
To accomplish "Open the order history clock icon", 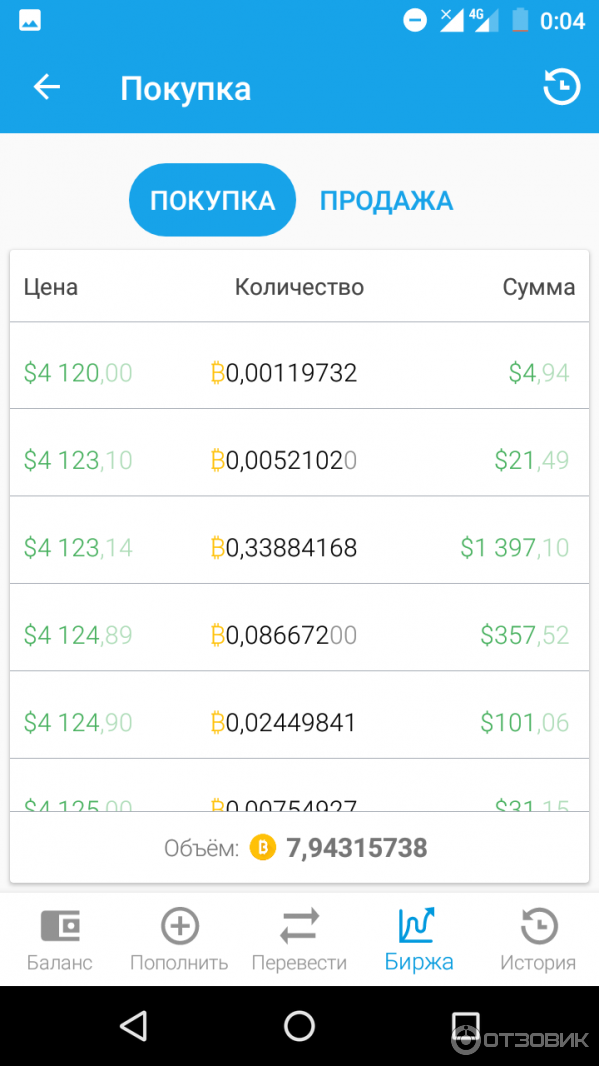I will click(561, 88).
